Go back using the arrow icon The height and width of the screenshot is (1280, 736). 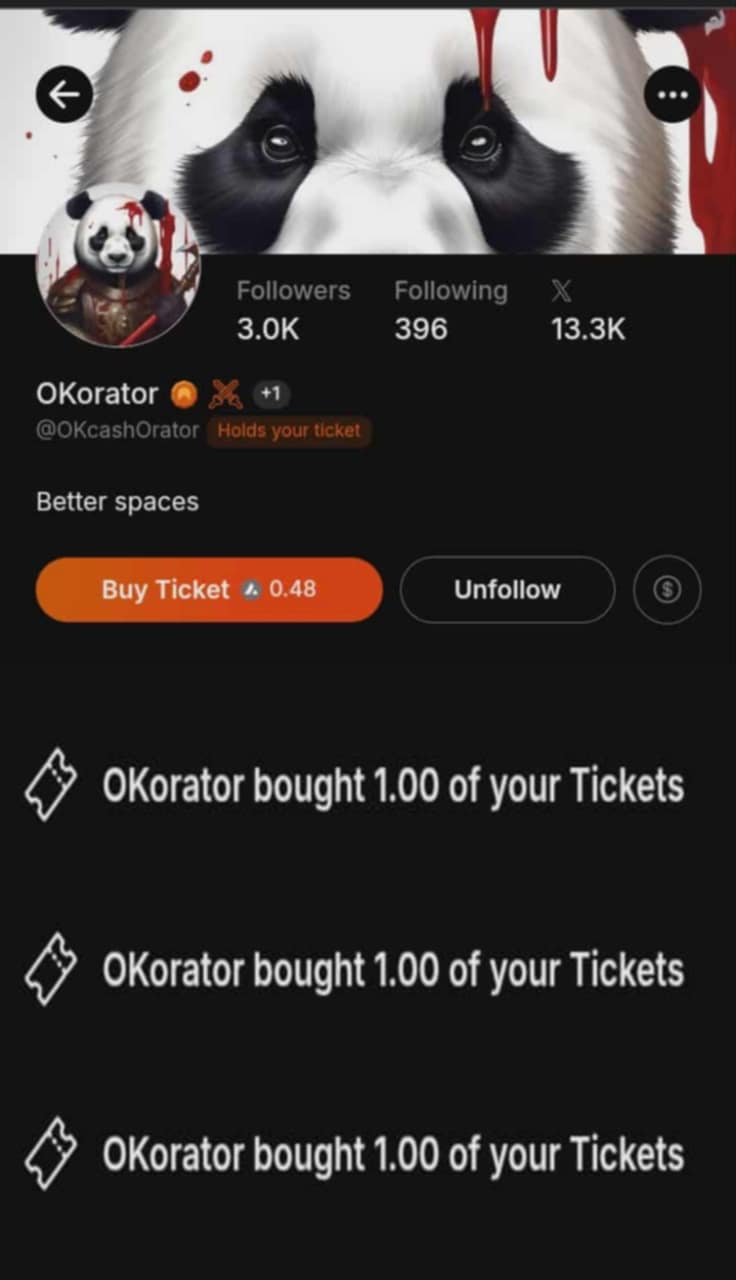click(64, 95)
